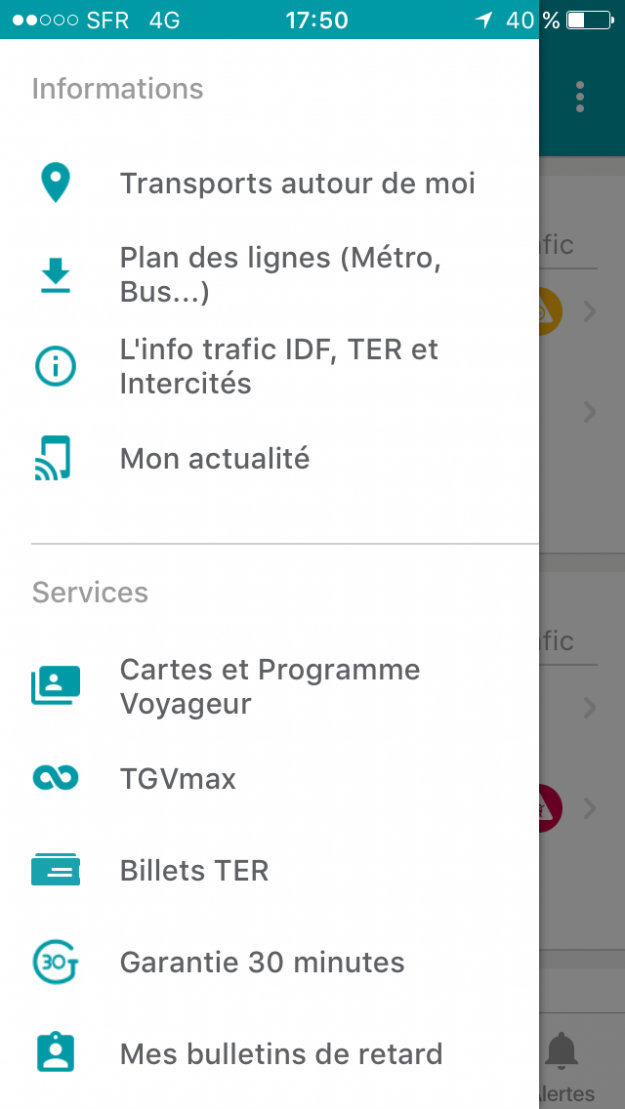View L'info trafic IDF, TER et Intercités
This screenshot has height=1109, width=625.
[279, 367]
